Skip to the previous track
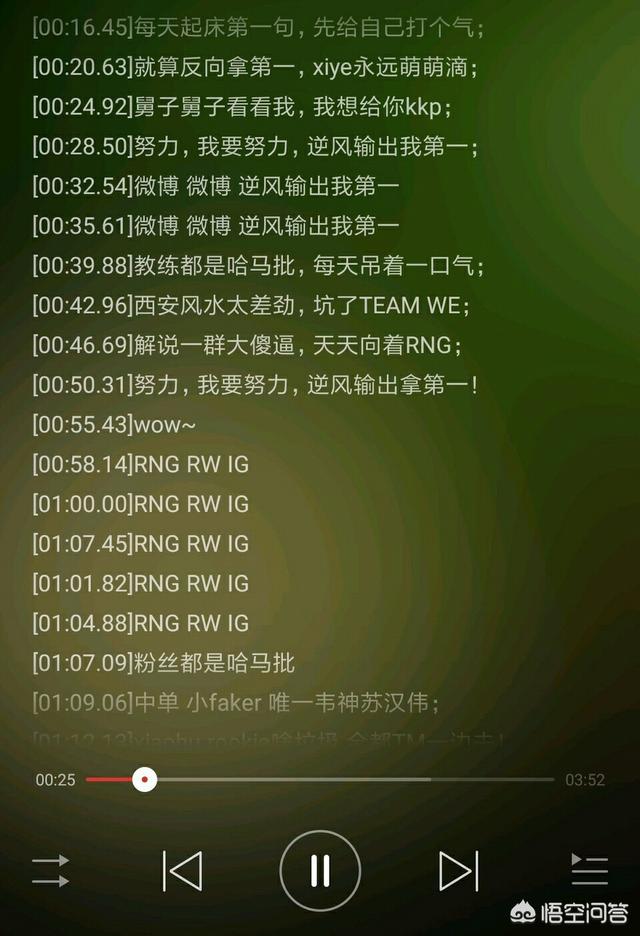 (x=182, y=870)
